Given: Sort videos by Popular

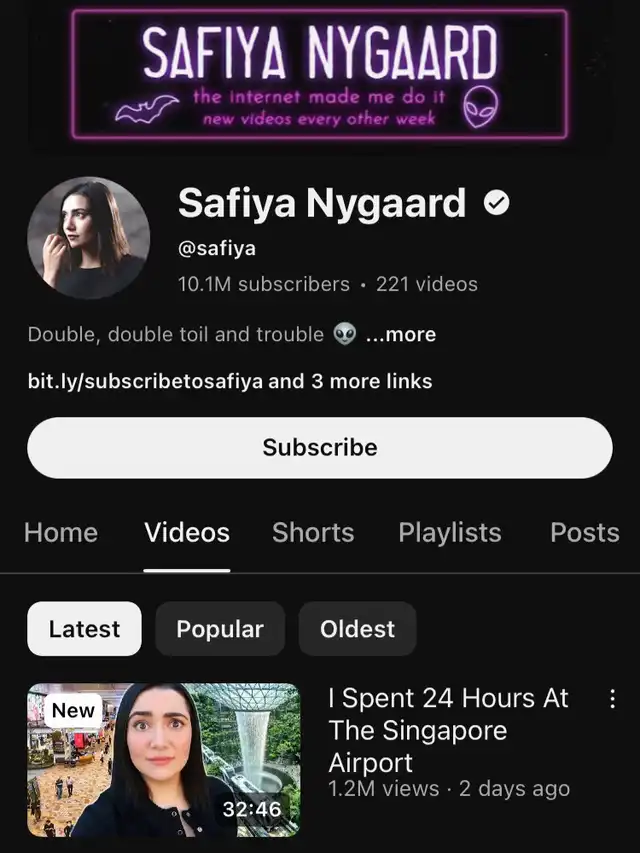Looking at the screenshot, I should pos(220,629).
